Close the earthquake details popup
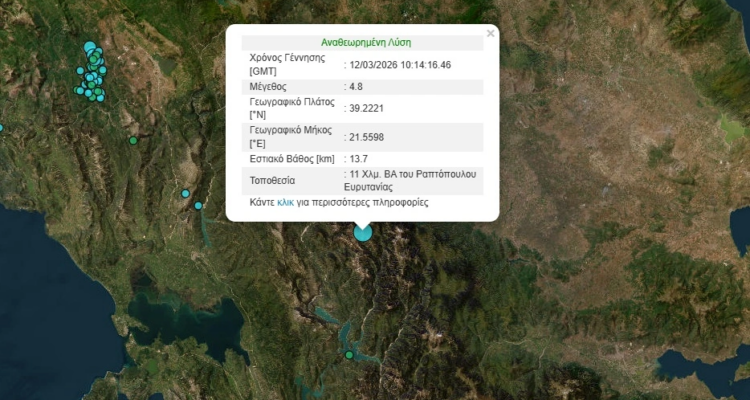 coord(490,34)
